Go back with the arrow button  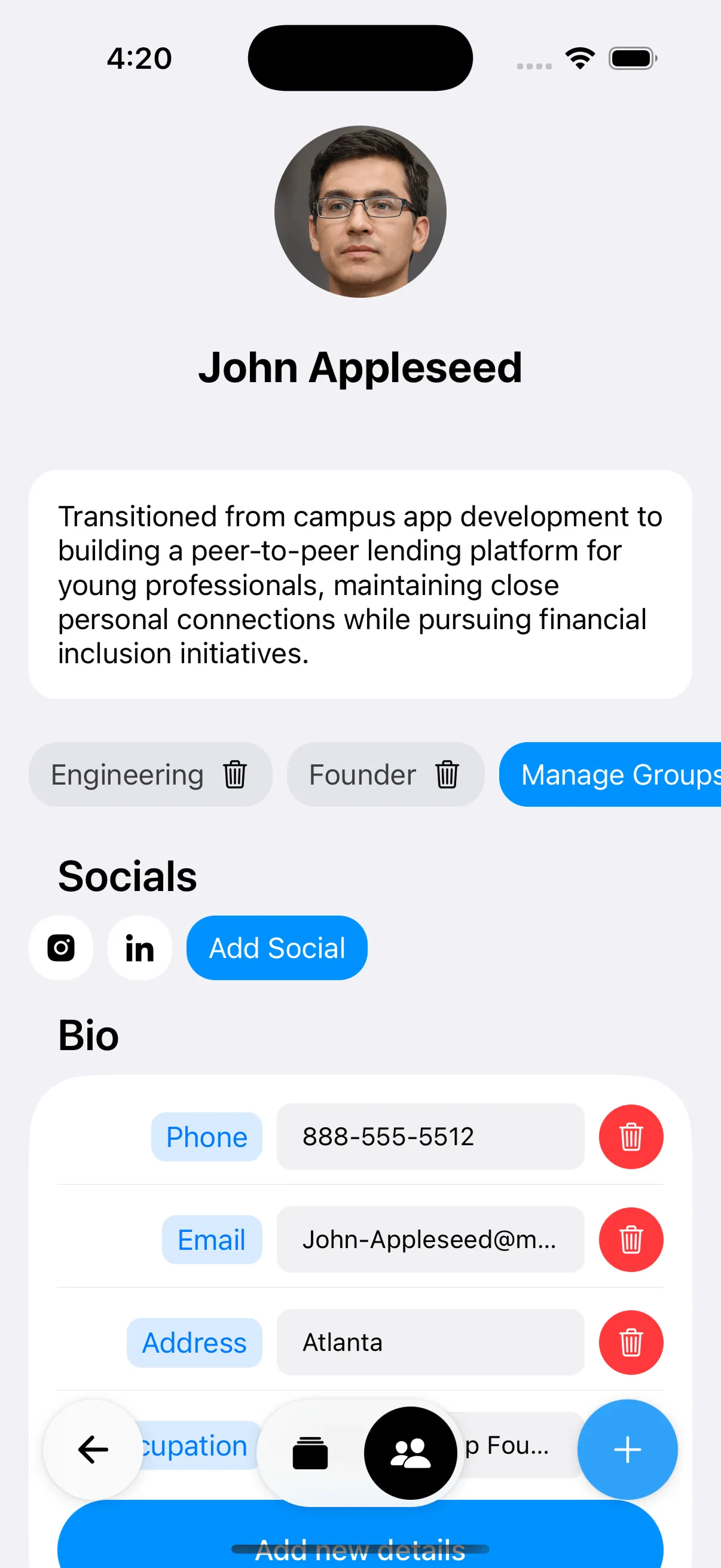click(x=93, y=1450)
